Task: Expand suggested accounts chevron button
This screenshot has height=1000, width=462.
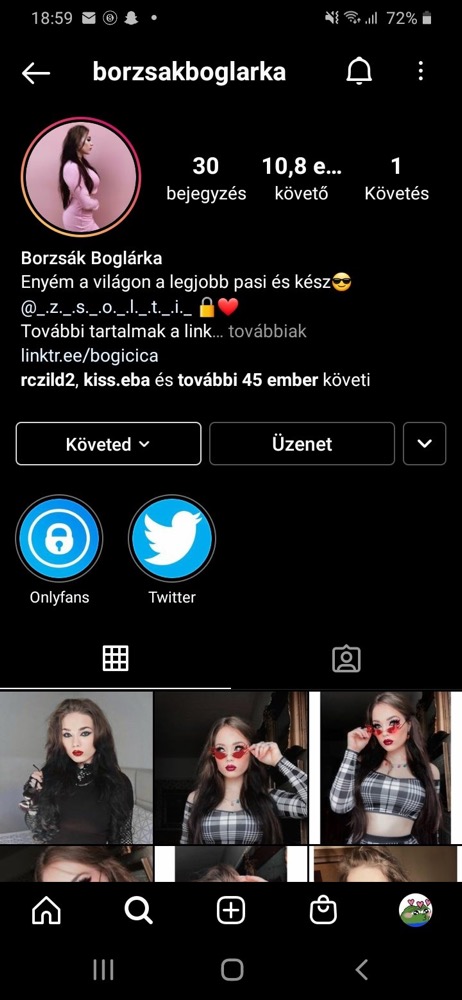Action: (424, 444)
